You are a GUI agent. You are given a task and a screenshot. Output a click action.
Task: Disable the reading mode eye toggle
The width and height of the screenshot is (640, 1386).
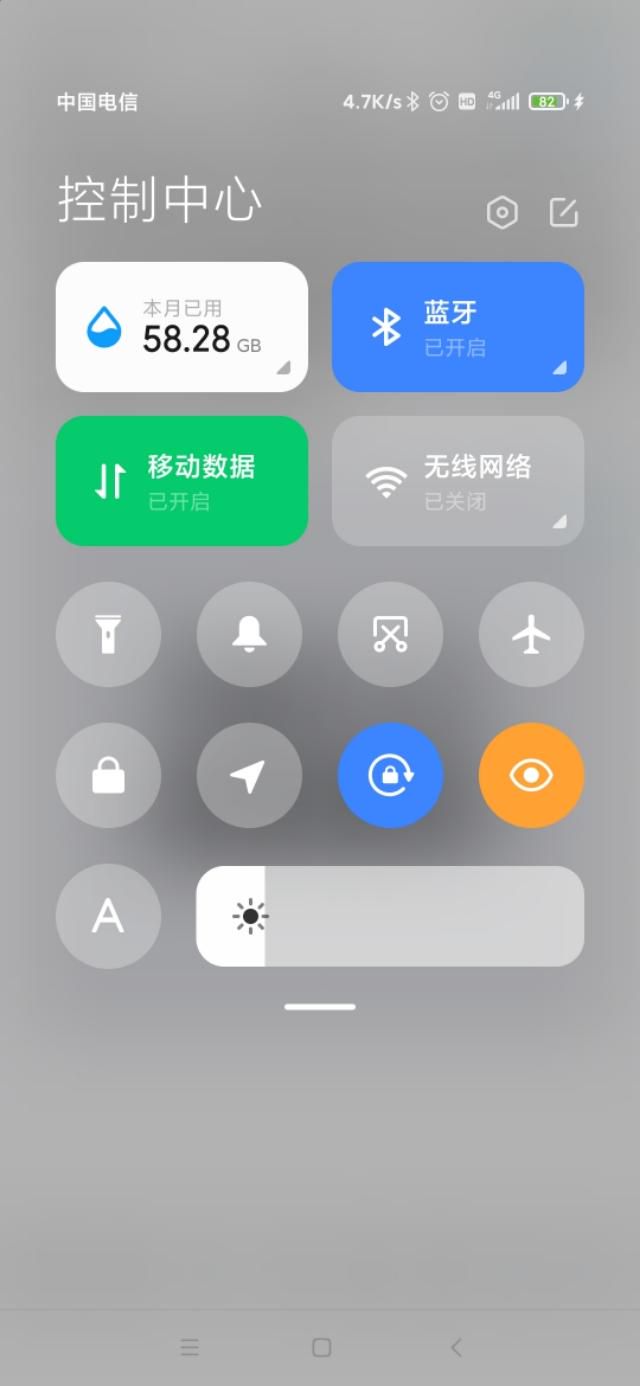point(531,775)
